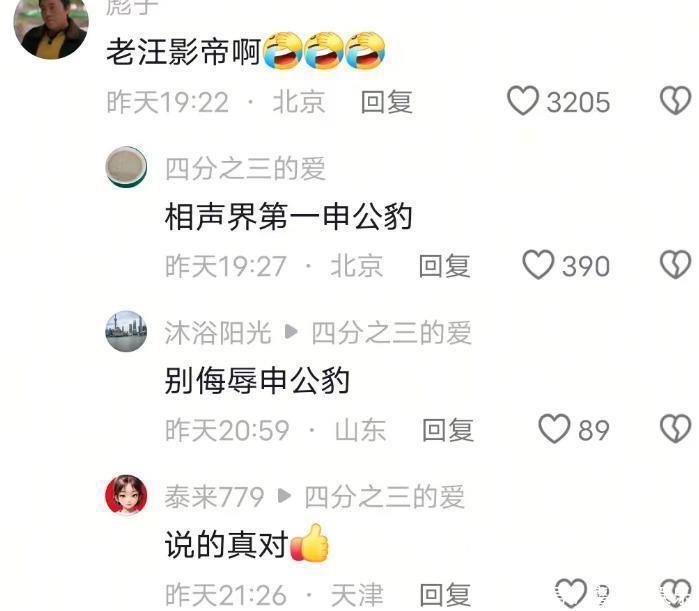Reply to 说的真对 comment

point(444,595)
